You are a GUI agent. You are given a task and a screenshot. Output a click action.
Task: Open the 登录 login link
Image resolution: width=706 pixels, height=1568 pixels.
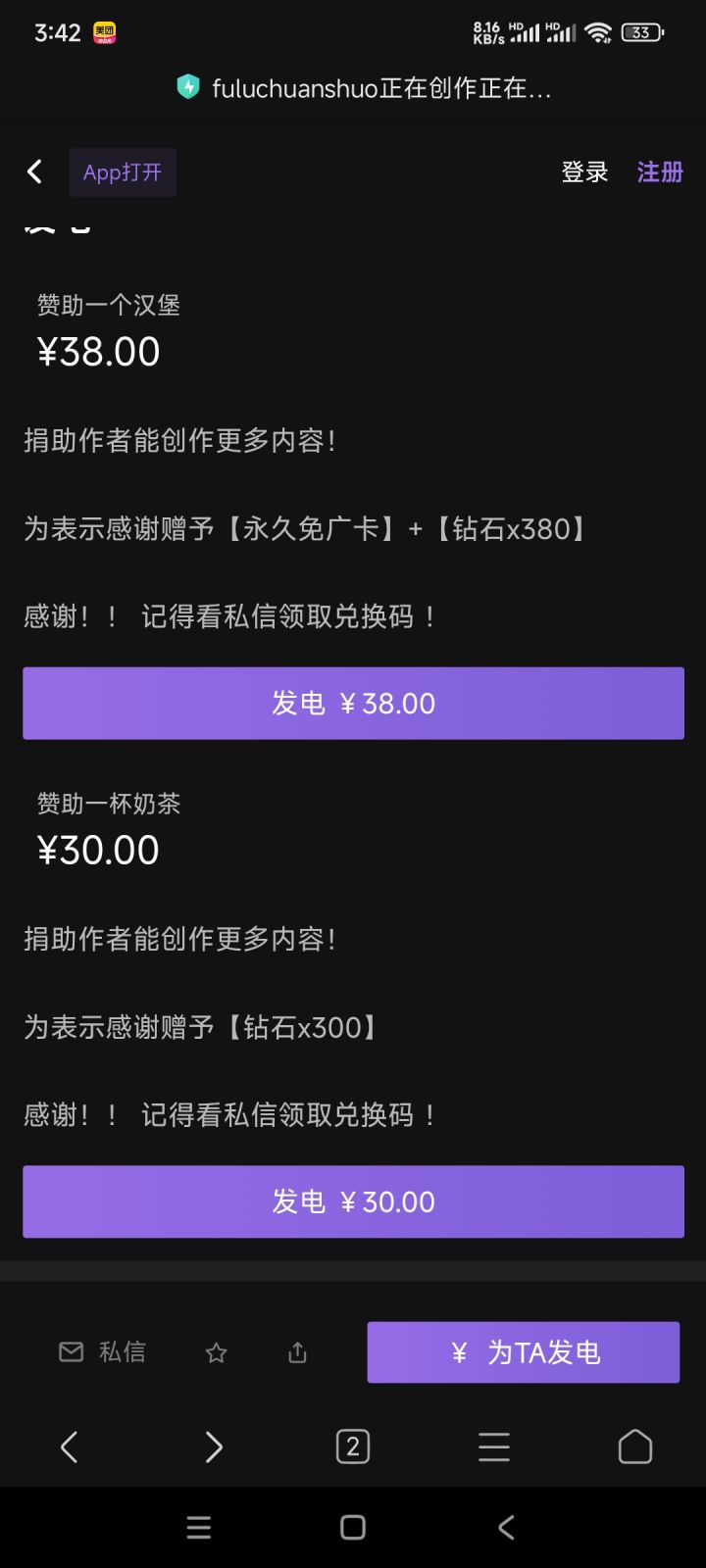point(584,172)
